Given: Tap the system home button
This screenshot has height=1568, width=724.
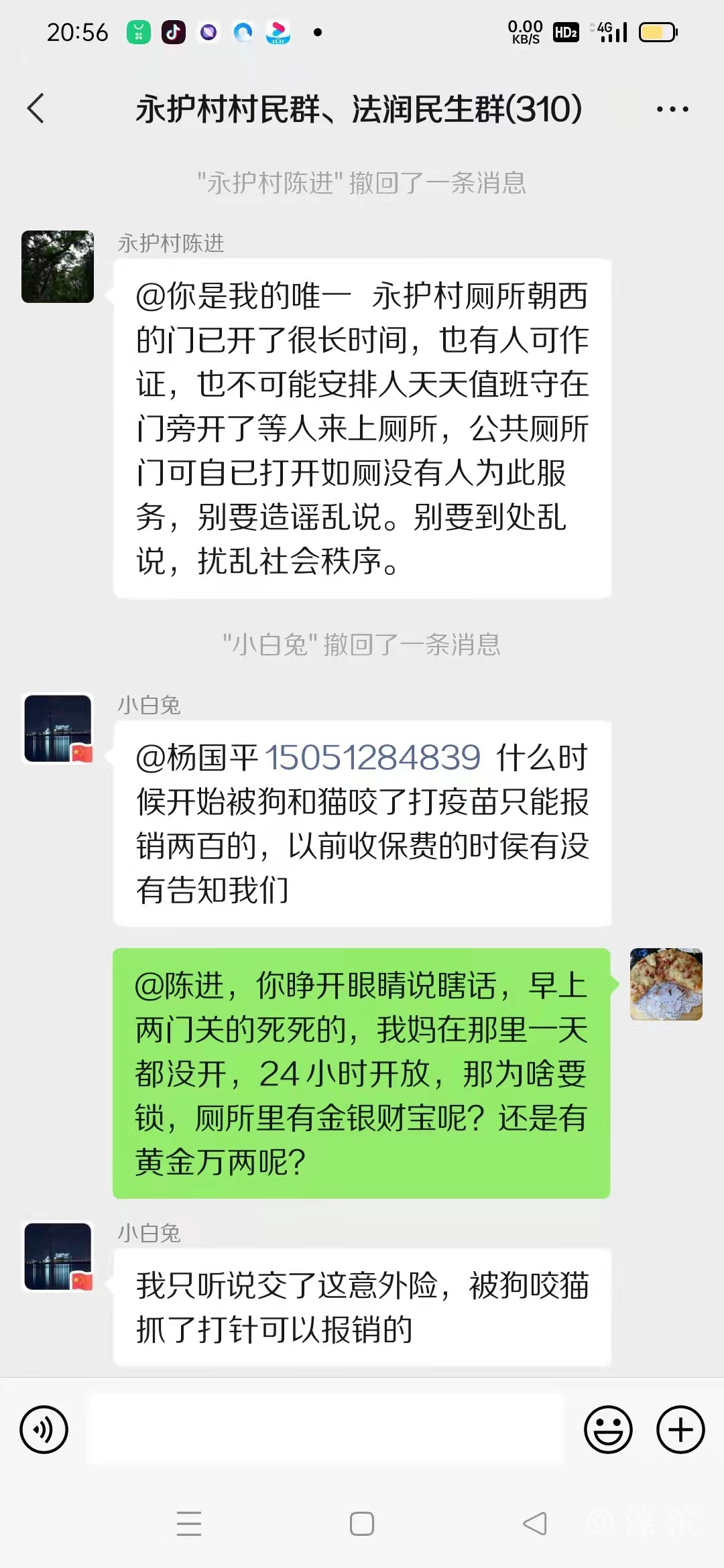Looking at the screenshot, I should [x=362, y=1524].
